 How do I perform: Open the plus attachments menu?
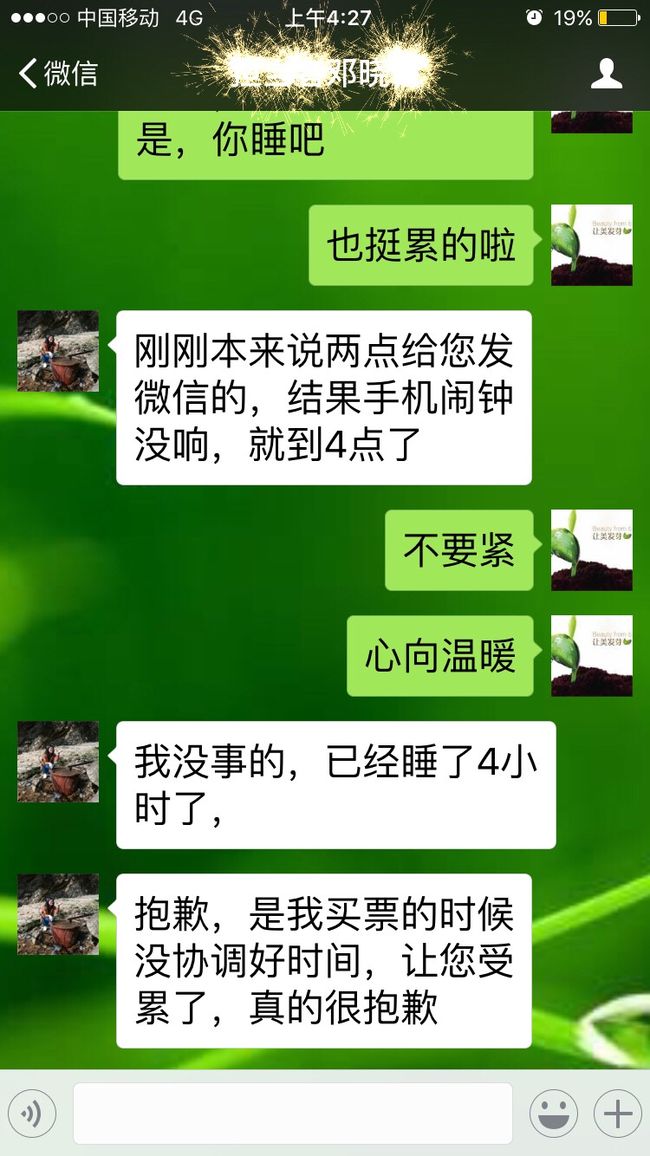(x=618, y=1113)
